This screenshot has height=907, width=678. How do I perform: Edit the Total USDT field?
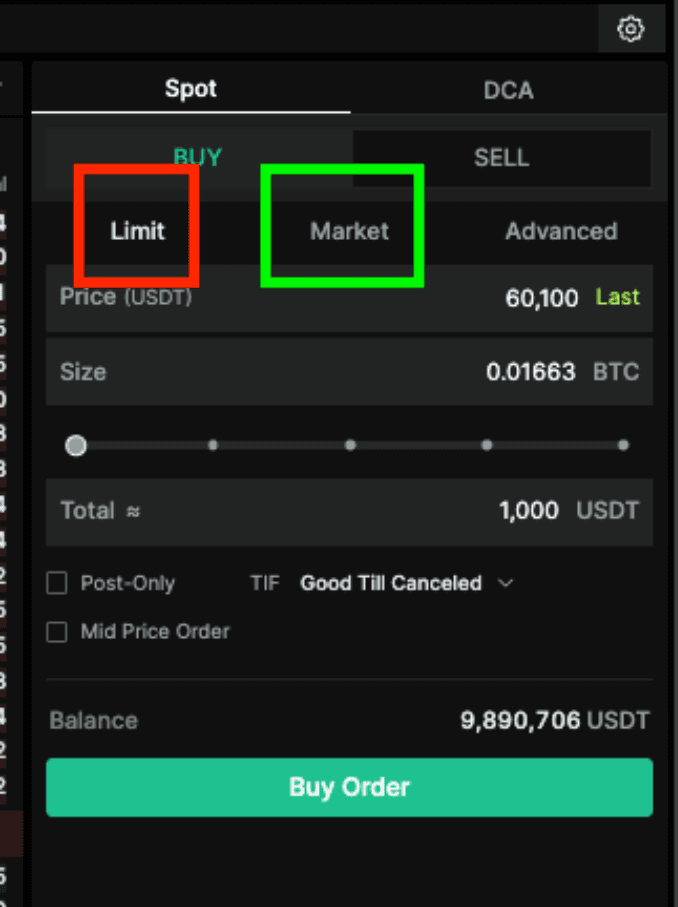[x=349, y=511]
